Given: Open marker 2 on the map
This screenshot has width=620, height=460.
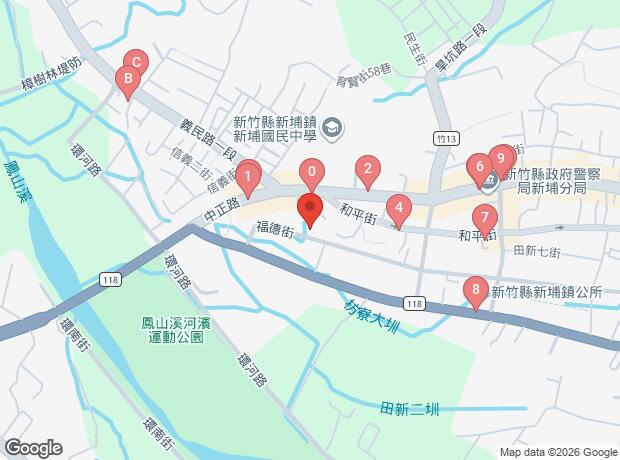Looking at the screenshot, I should pyautogui.click(x=368, y=170).
